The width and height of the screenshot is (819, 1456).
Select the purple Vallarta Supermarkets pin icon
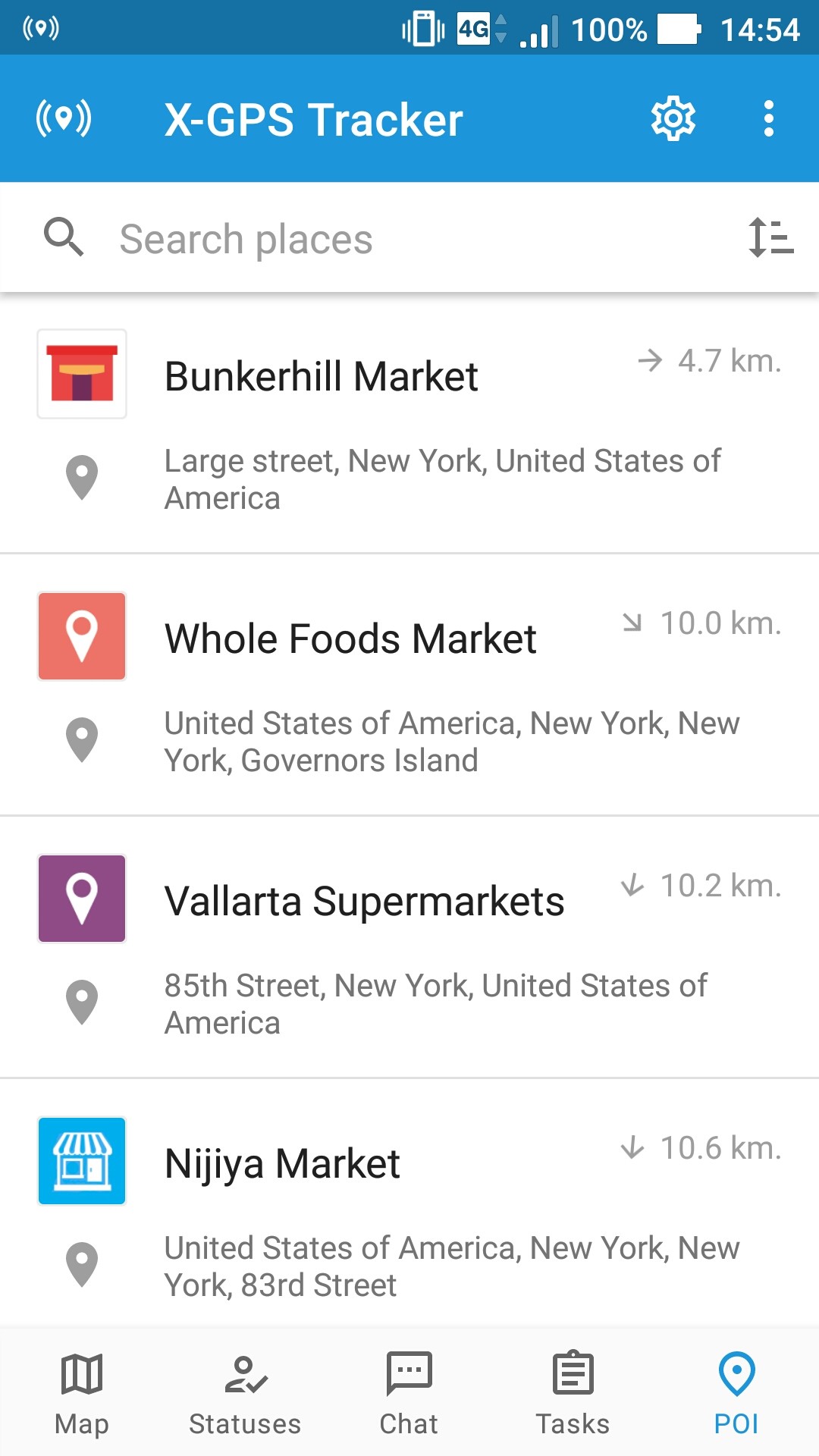tap(82, 898)
